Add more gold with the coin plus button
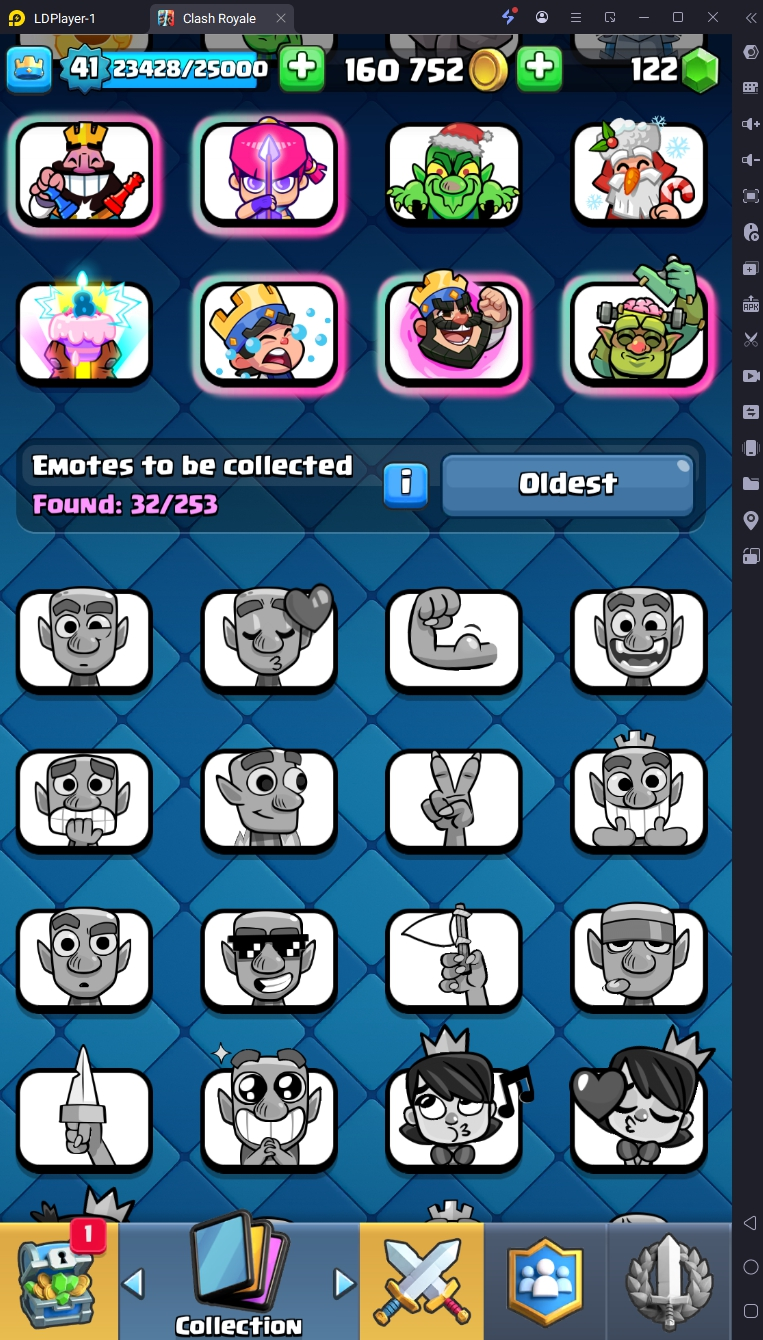763x1340 pixels. pyautogui.click(x=539, y=69)
